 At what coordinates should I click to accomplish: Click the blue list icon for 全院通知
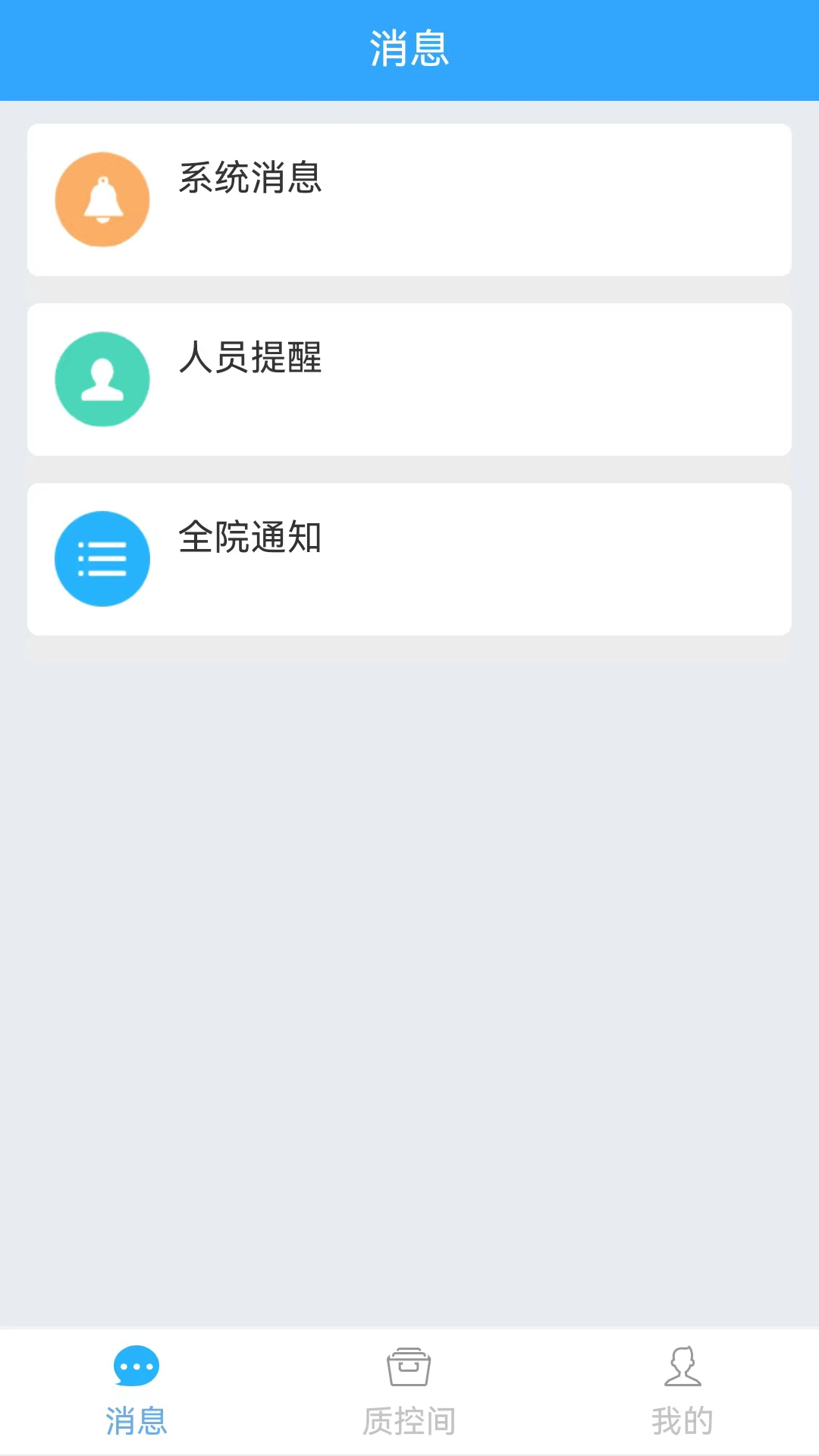pos(102,557)
